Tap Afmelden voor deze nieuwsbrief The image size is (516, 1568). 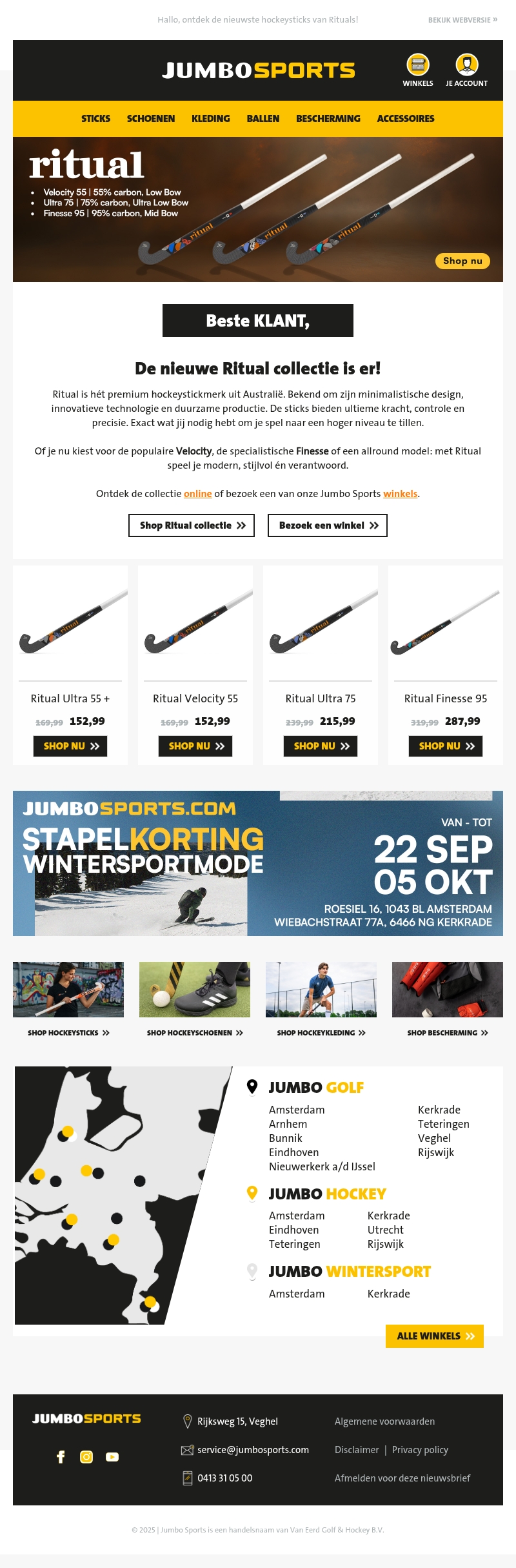click(x=402, y=1478)
